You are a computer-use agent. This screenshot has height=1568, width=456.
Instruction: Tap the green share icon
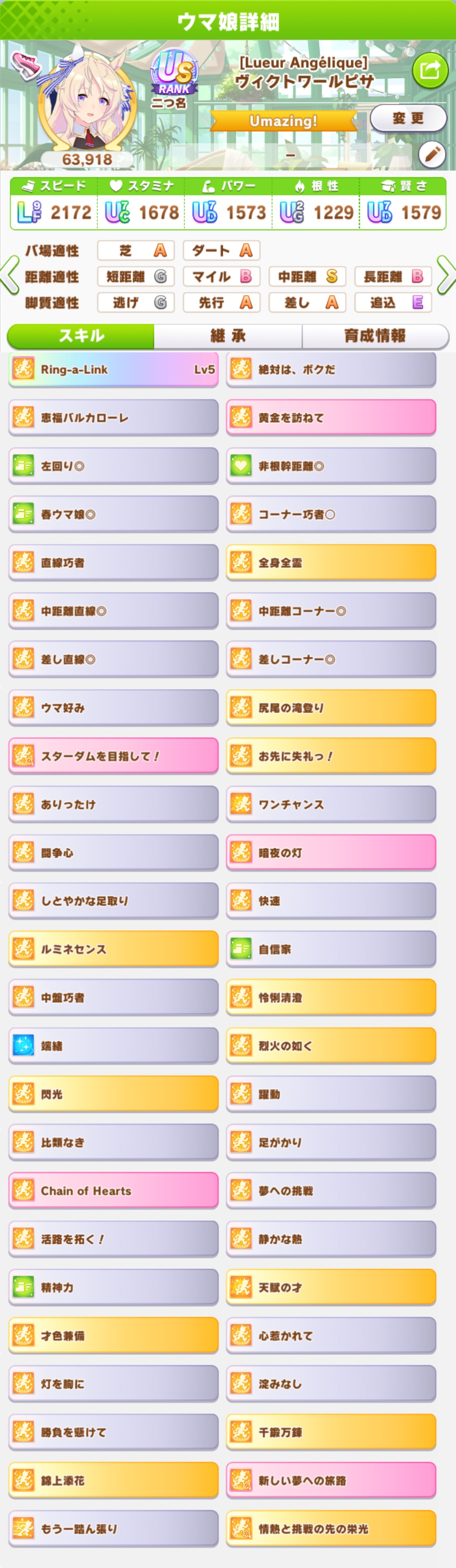pos(430,71)
